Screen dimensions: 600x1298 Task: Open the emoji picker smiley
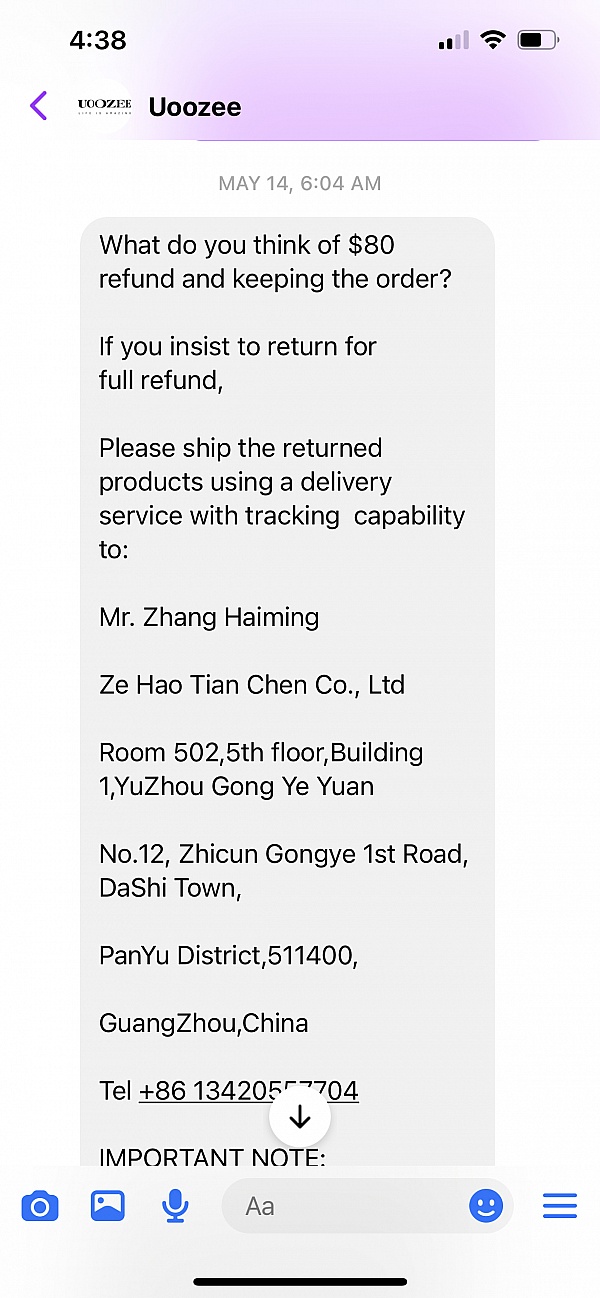point(486,1206)
